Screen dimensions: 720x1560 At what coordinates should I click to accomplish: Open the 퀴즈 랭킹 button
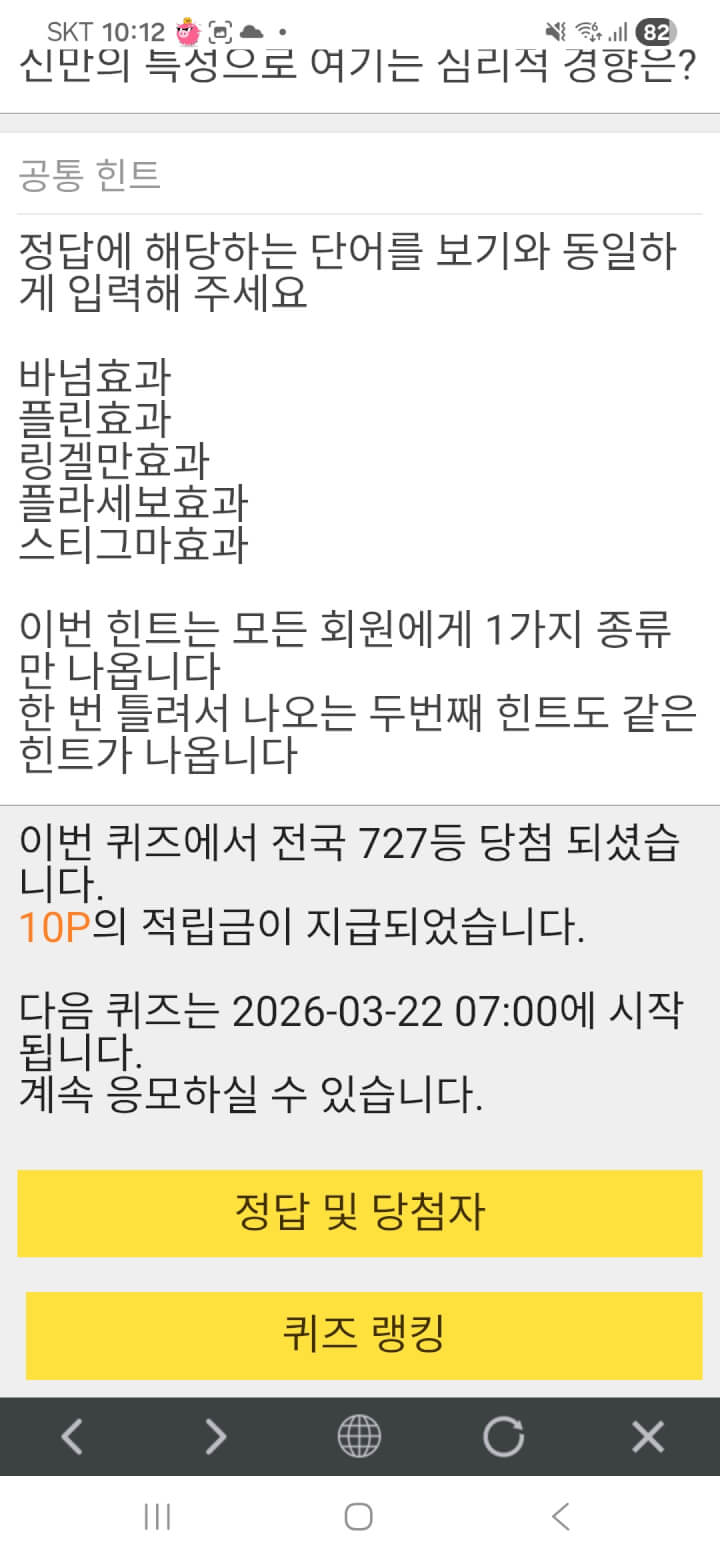pyautogui.click(x=363, y=1334)
